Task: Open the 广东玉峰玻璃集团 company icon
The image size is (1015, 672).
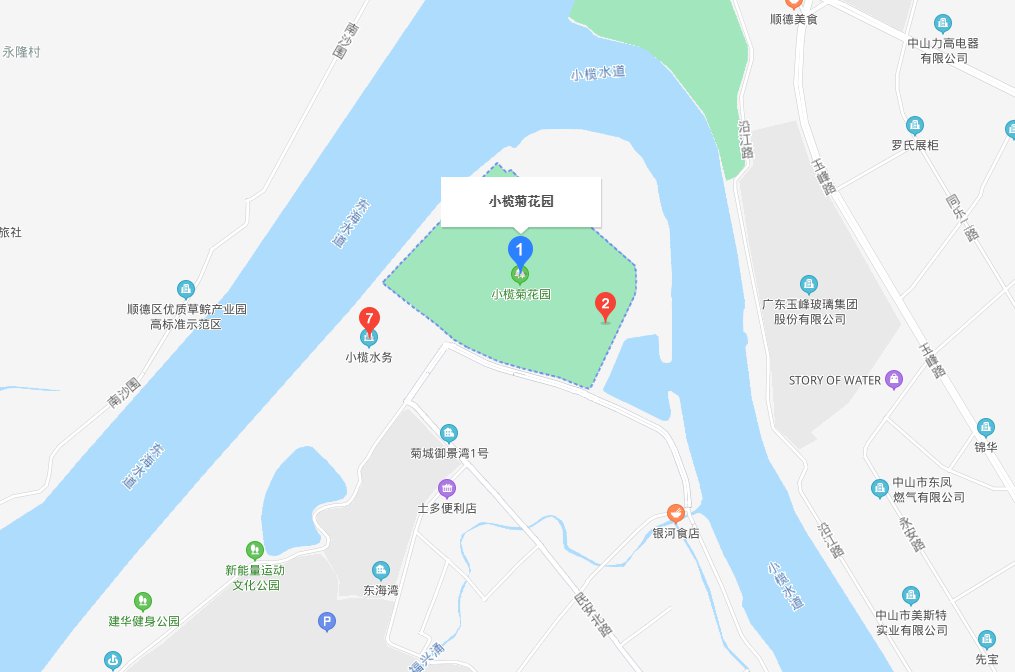Action: 809,284
